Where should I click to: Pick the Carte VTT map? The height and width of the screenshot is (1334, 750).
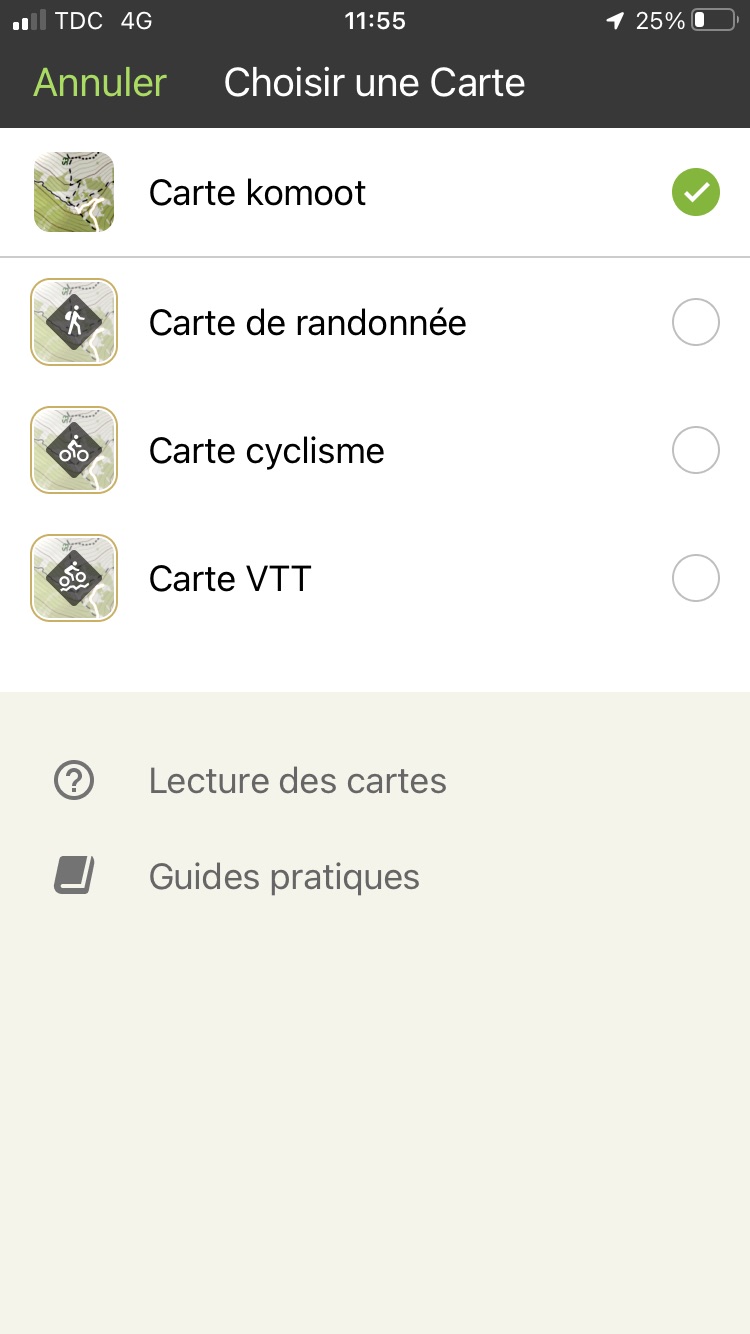click(375, 578)
